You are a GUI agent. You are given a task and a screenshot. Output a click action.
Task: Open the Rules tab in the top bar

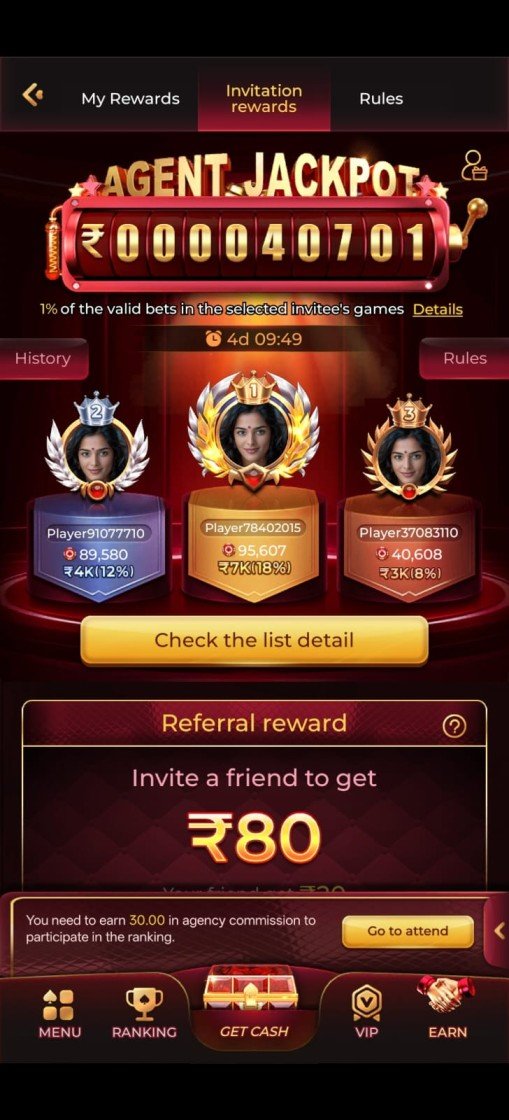pyautogui.click(x=381, y=99)
